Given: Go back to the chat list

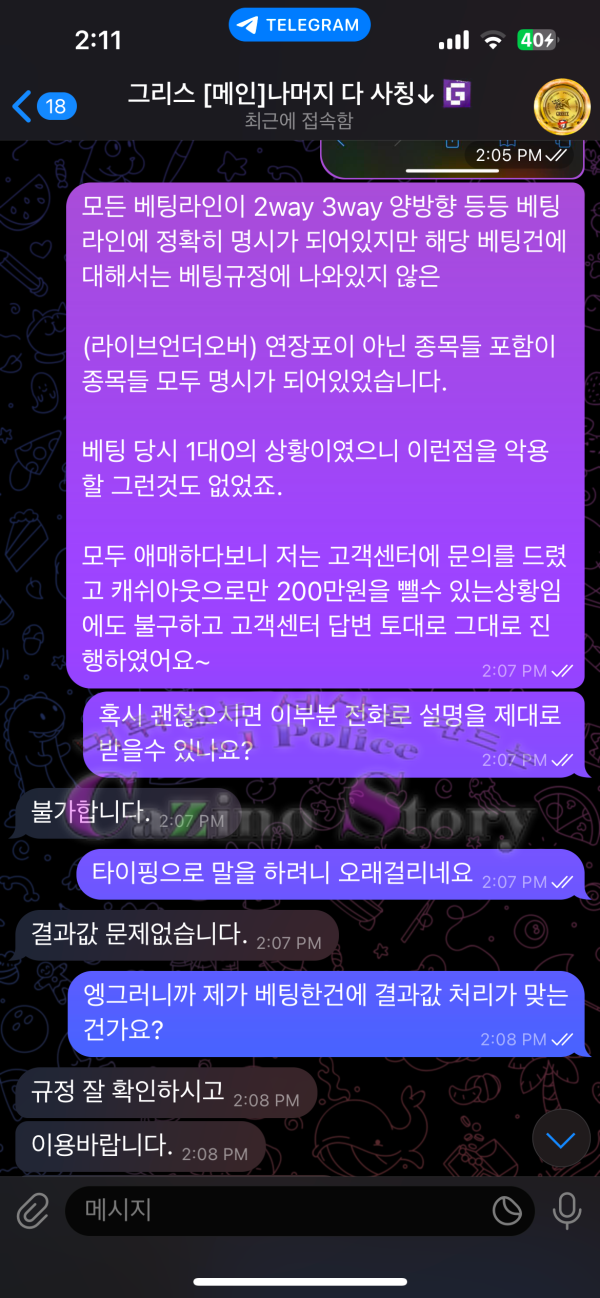Looking at the screenshot, I should click(42, 105).
